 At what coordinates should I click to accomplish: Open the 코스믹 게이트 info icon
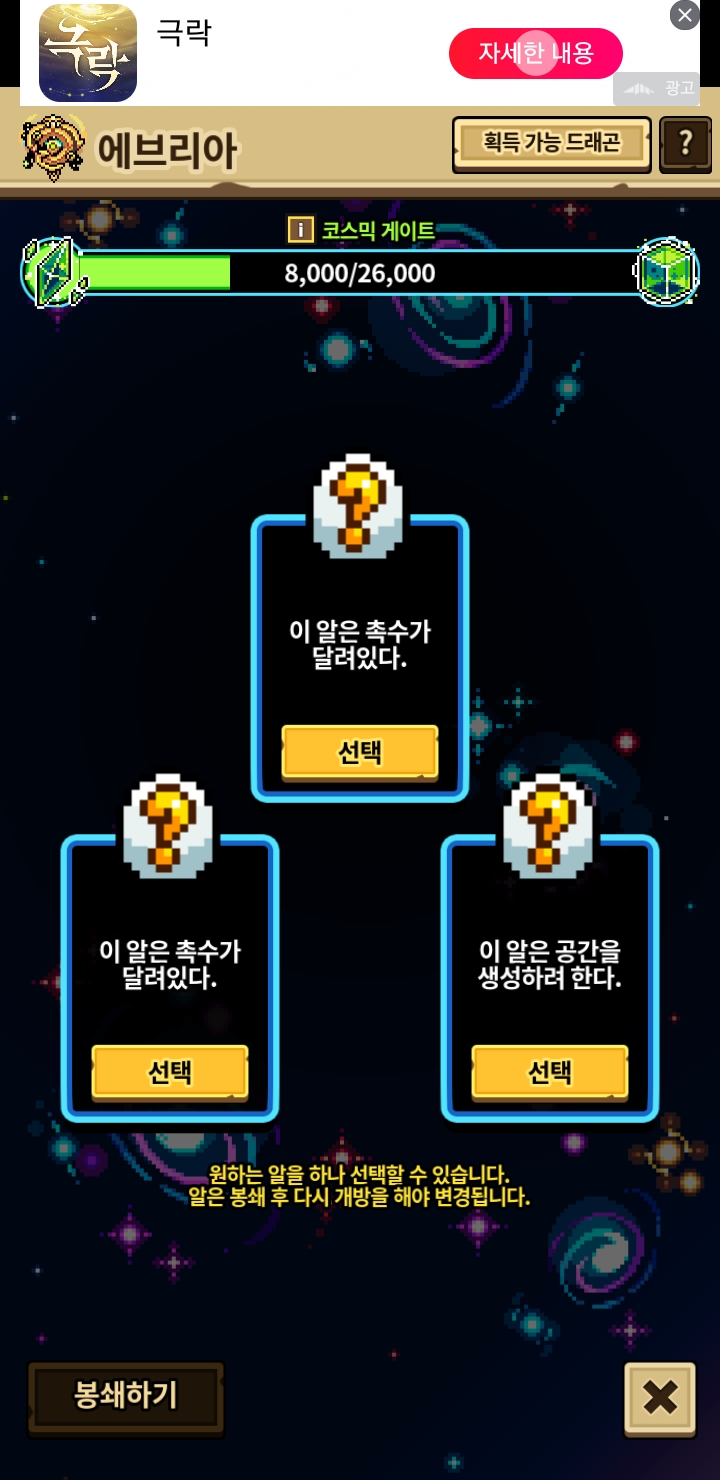pyautogui.click(x=300, y=230)
